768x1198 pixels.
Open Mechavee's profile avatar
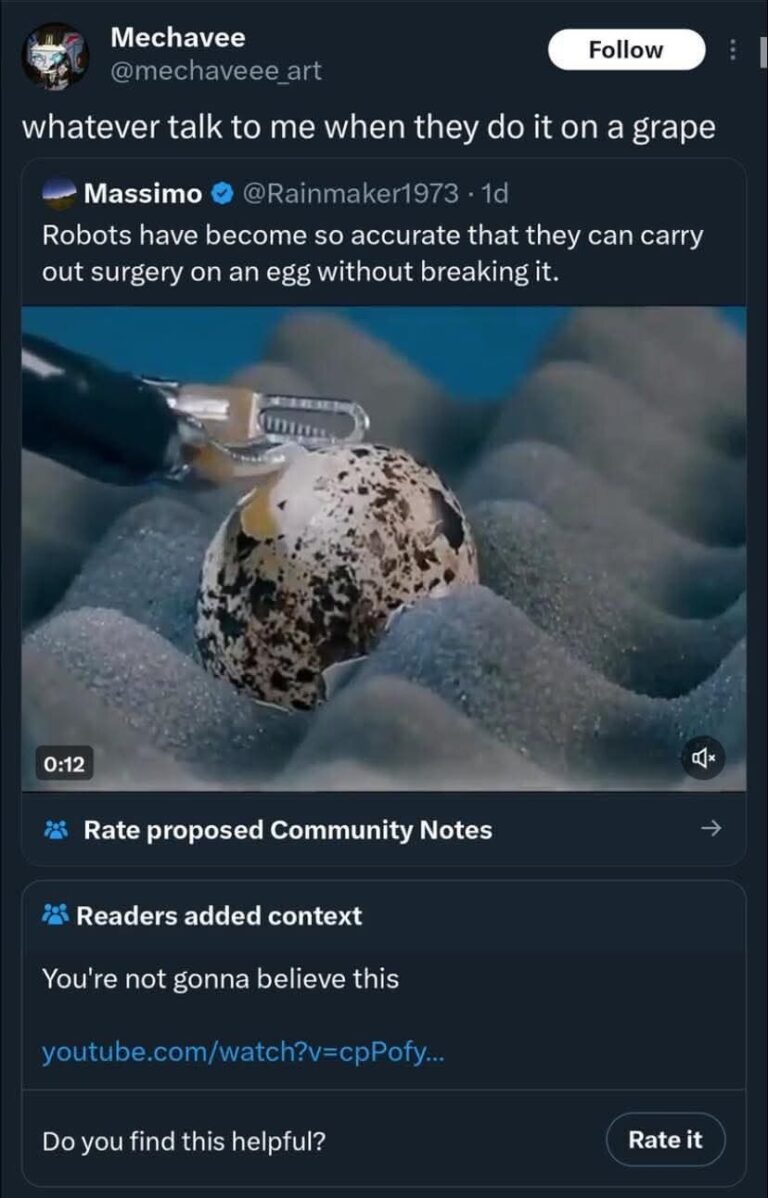55,55
